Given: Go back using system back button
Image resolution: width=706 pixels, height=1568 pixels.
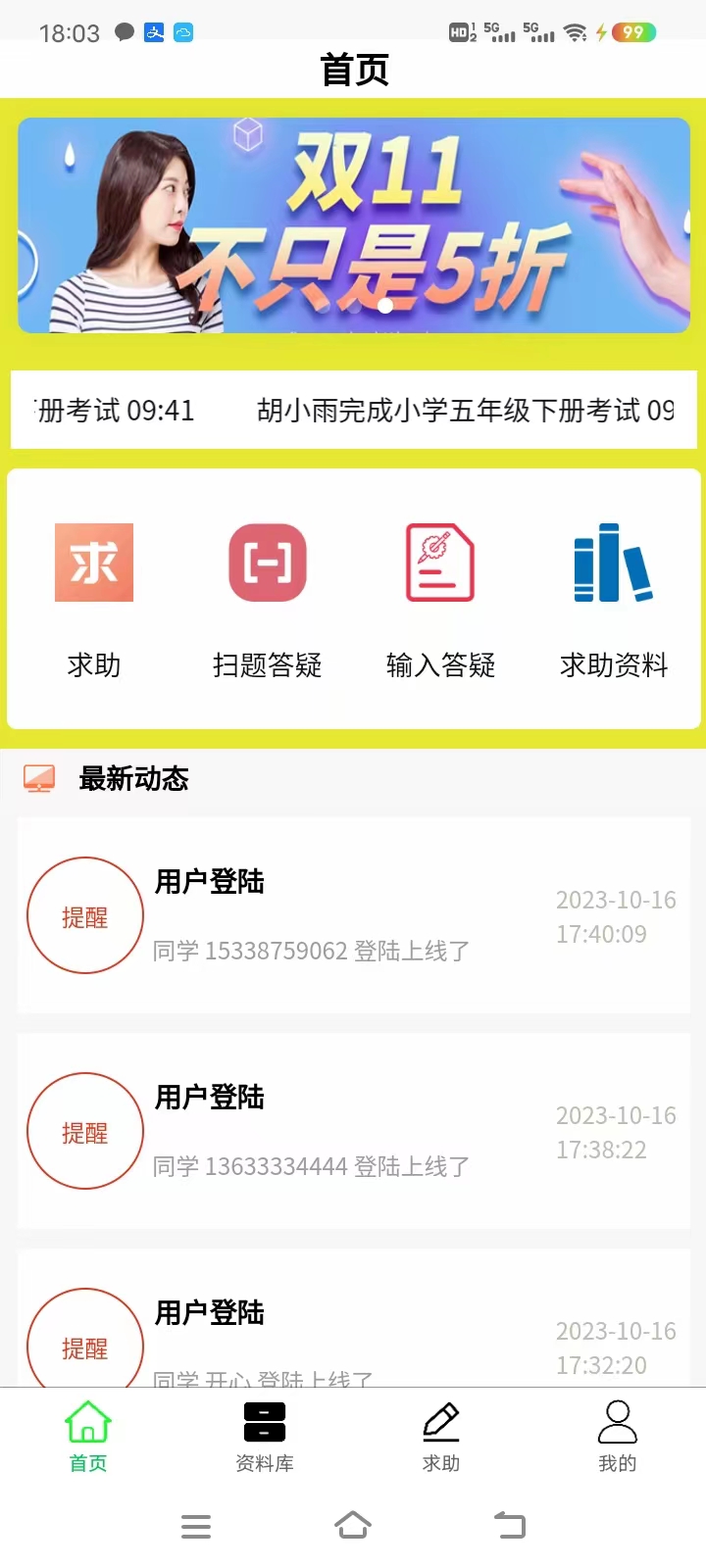Looking at the screenshot, I should [x=510, y=1526].
